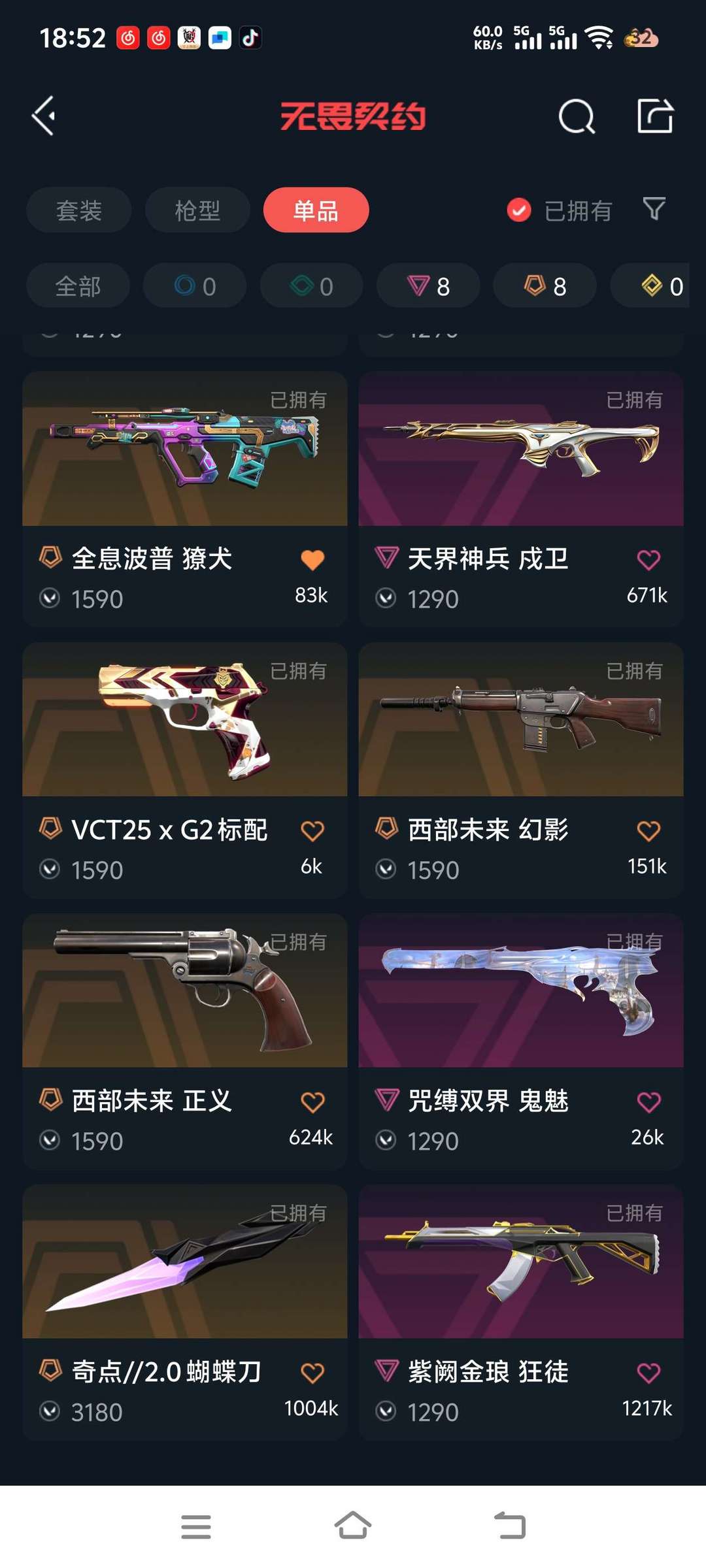
Task: Switch to the 套装 tab
Action: pos(79,210)
